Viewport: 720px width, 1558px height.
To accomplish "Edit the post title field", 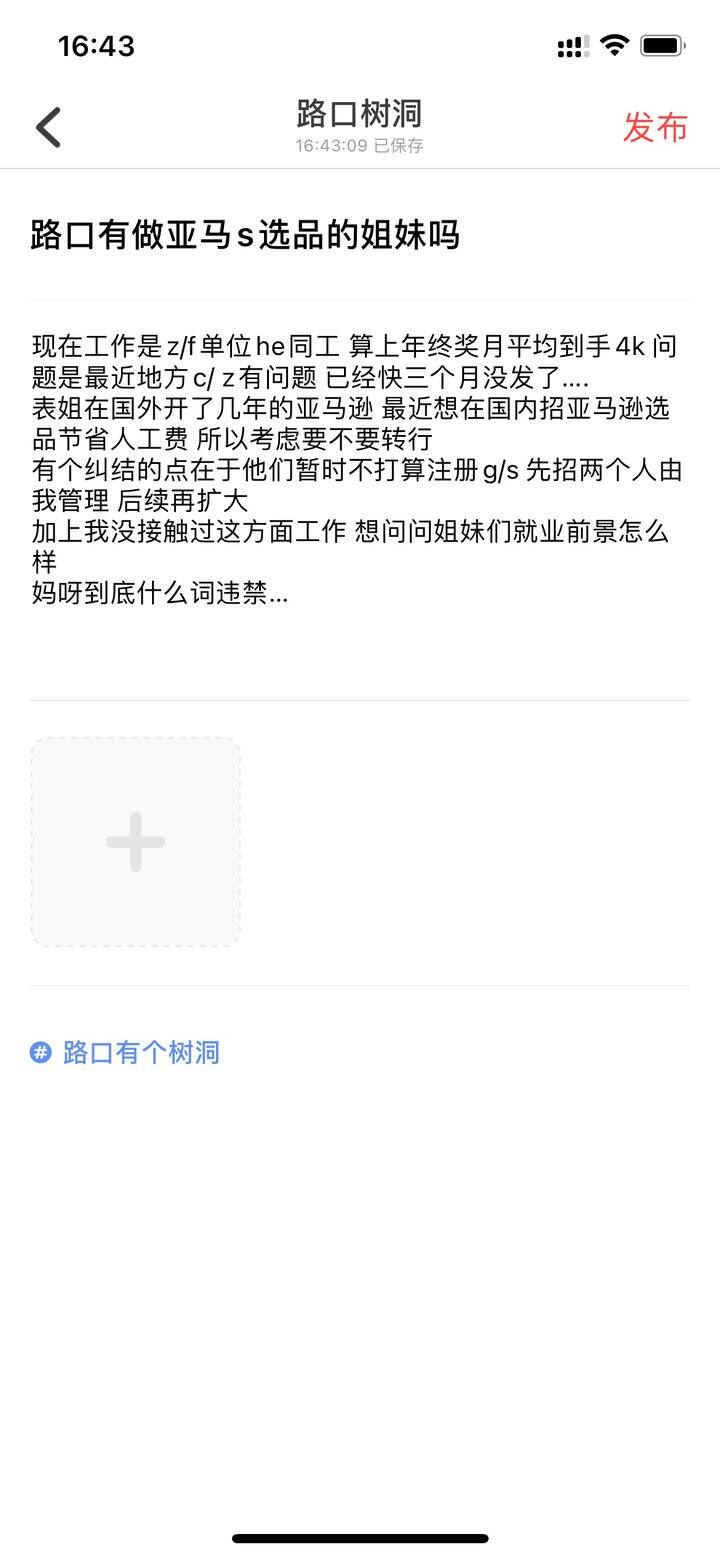I will coord(359,236).
